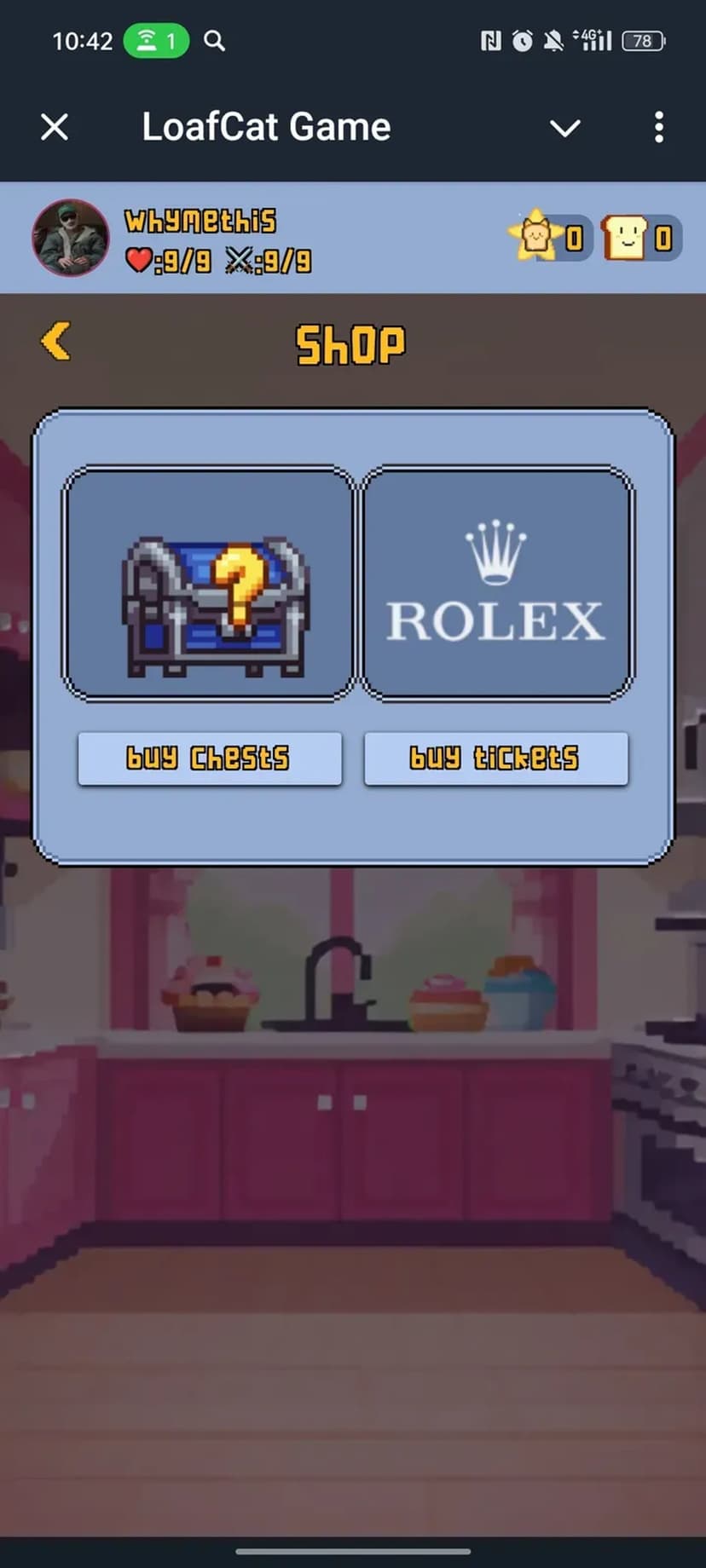Select the Rolex ticket tile
Image resolution: width=706 pixels, height=1568 pixels.
[x=497, y=584]
